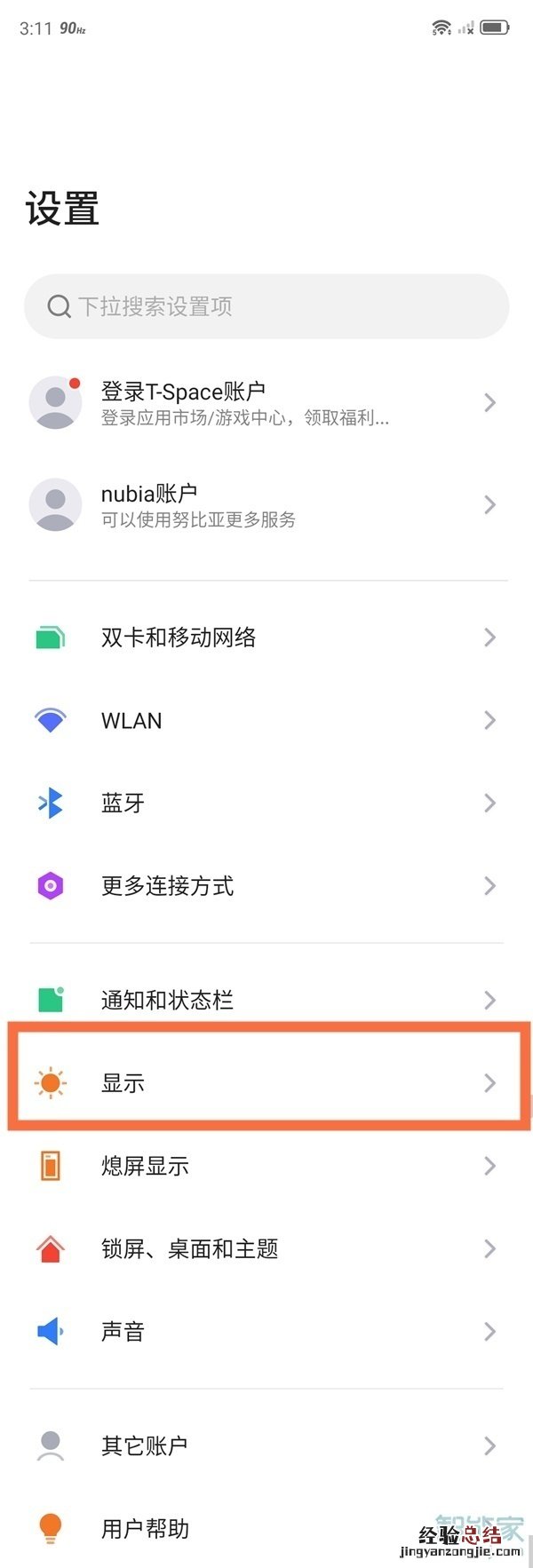
Task: Open Sound (声音) settings
Action: pos(266,1332)
